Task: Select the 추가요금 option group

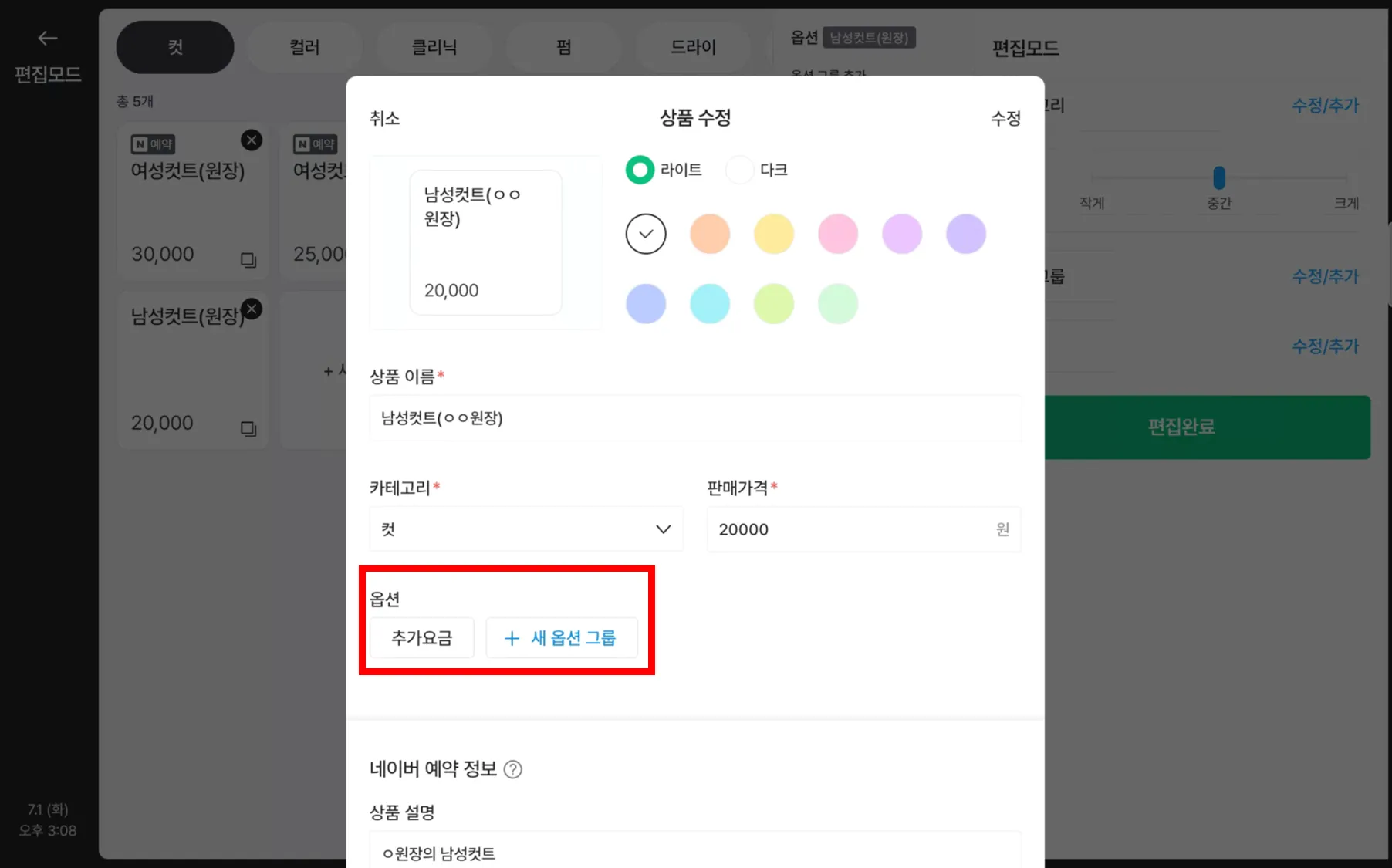Action: tap(422, 638)
